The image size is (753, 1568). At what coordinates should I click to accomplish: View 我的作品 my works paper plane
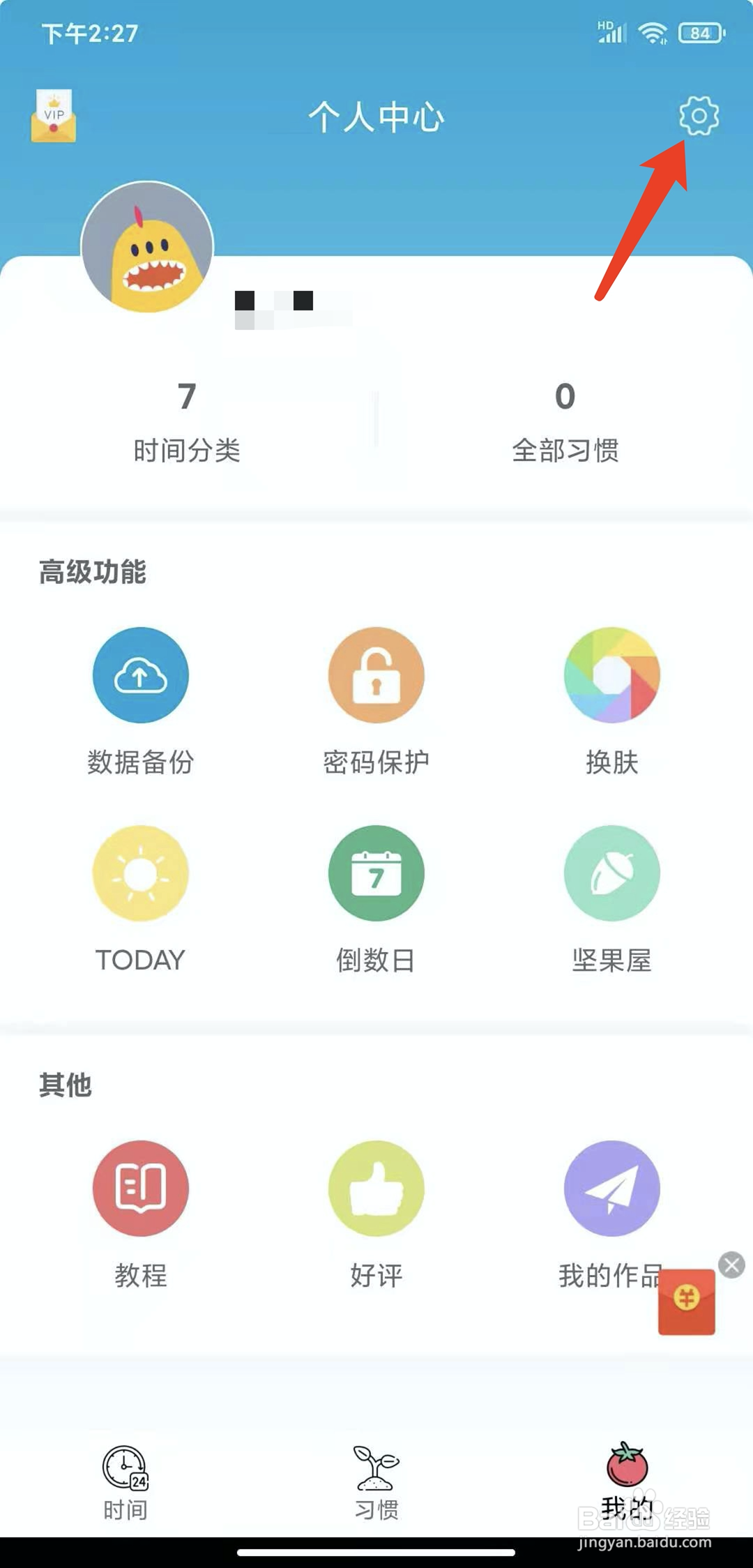point(611,1189)
